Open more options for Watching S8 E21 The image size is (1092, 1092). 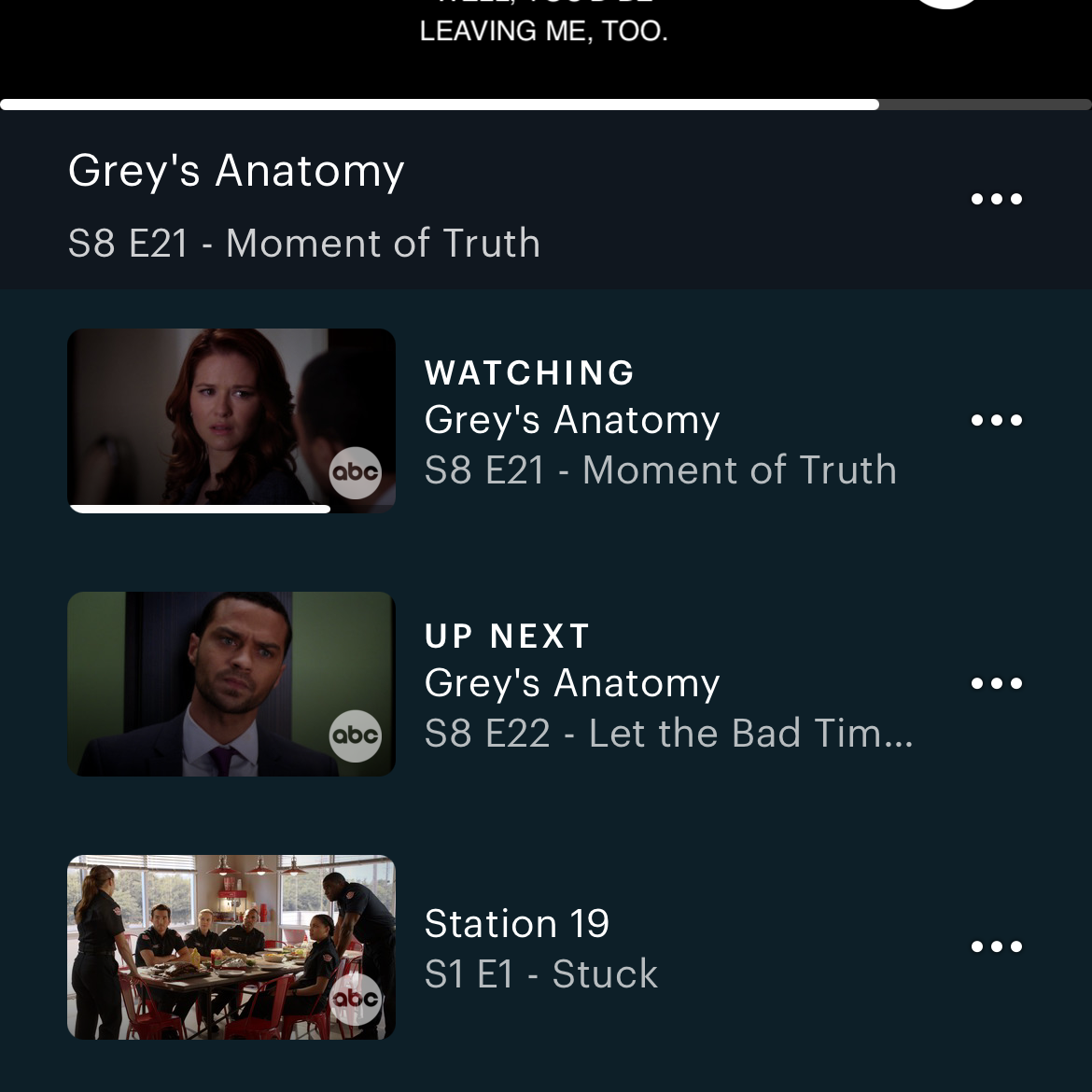997,420
